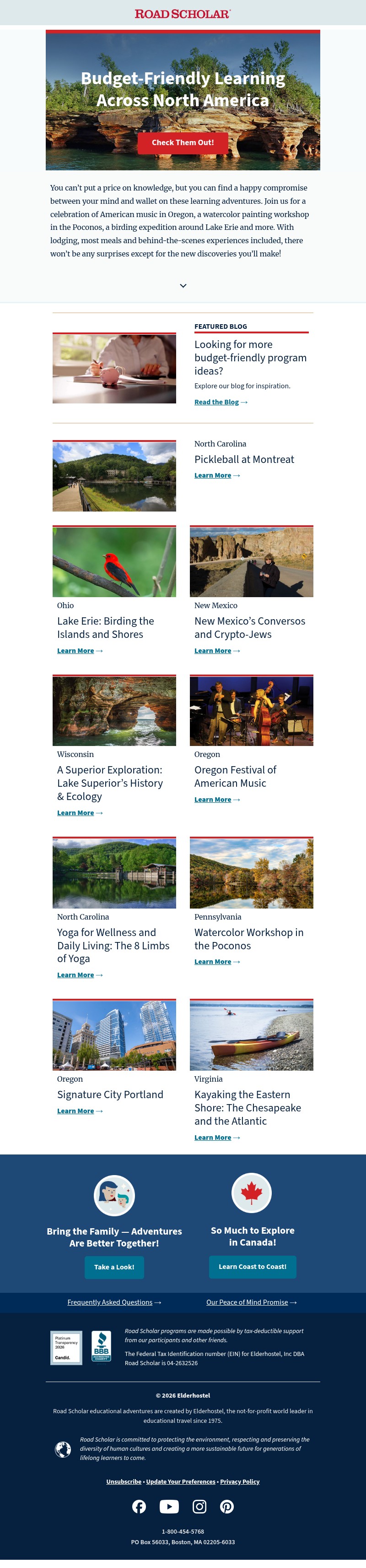Learn more about Oregon Festival of American Music

tap(213, 800)
